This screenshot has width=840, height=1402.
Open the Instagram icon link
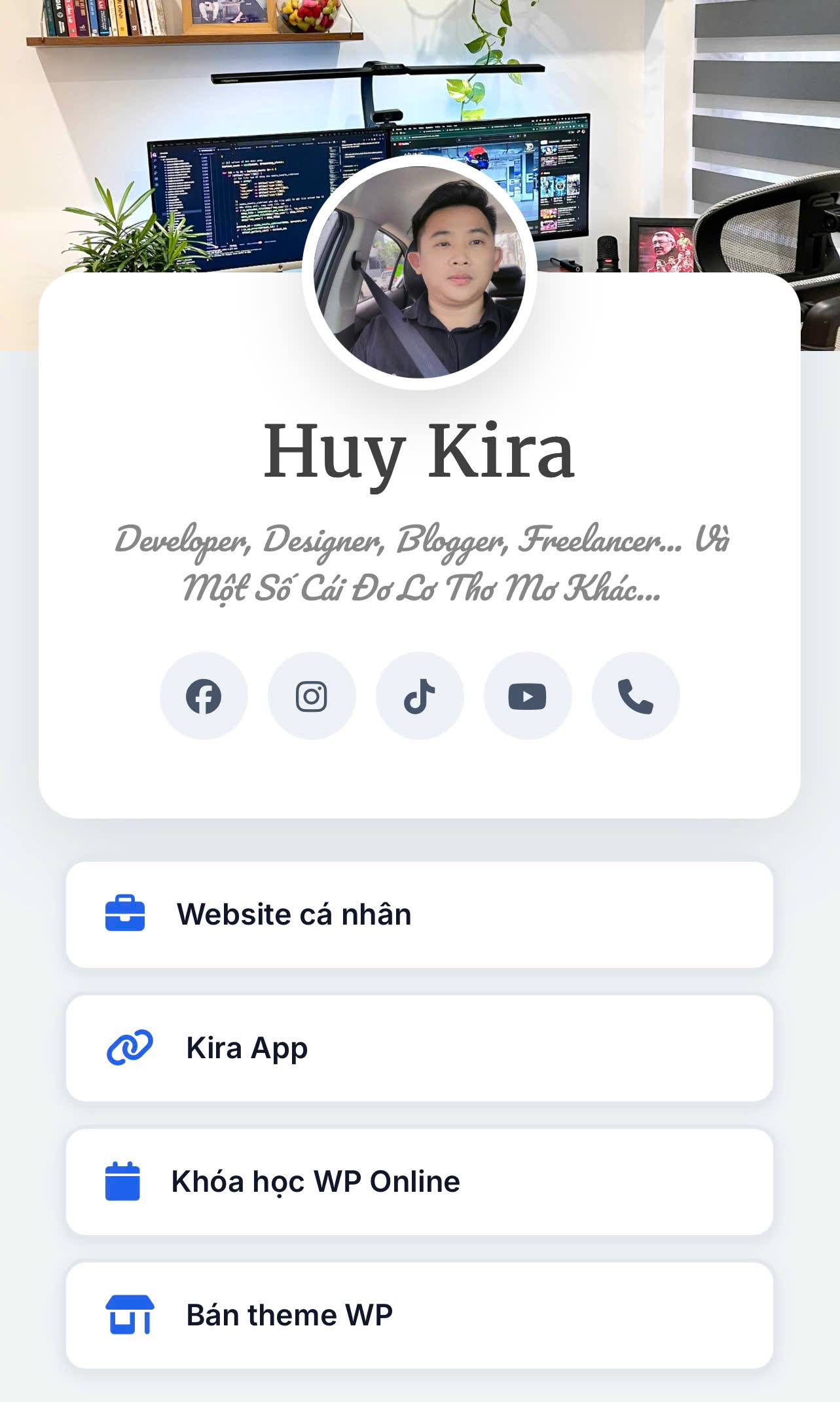312,695
